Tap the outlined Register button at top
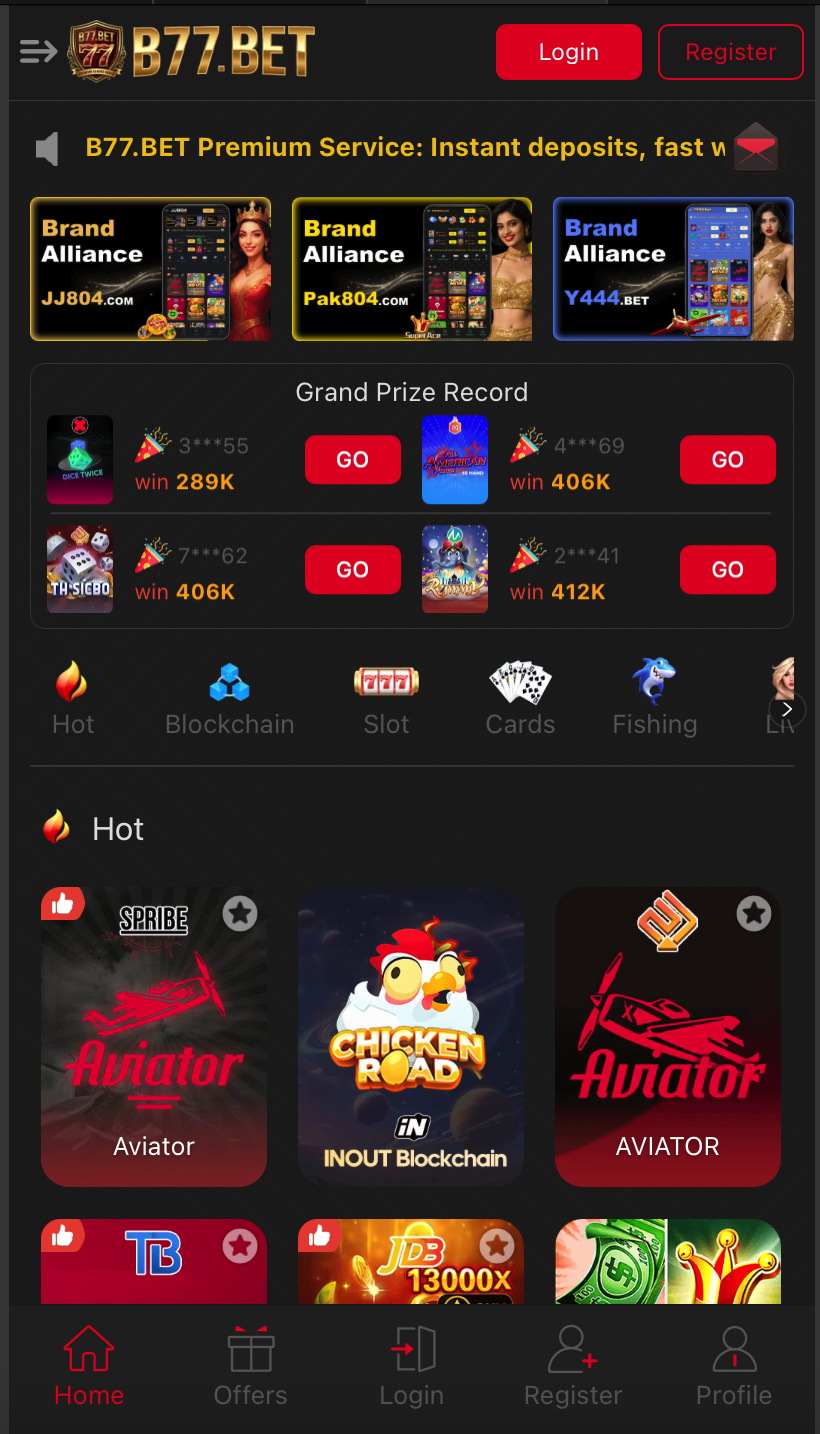The image size is (820, 1434). click(x=730, y=52)
